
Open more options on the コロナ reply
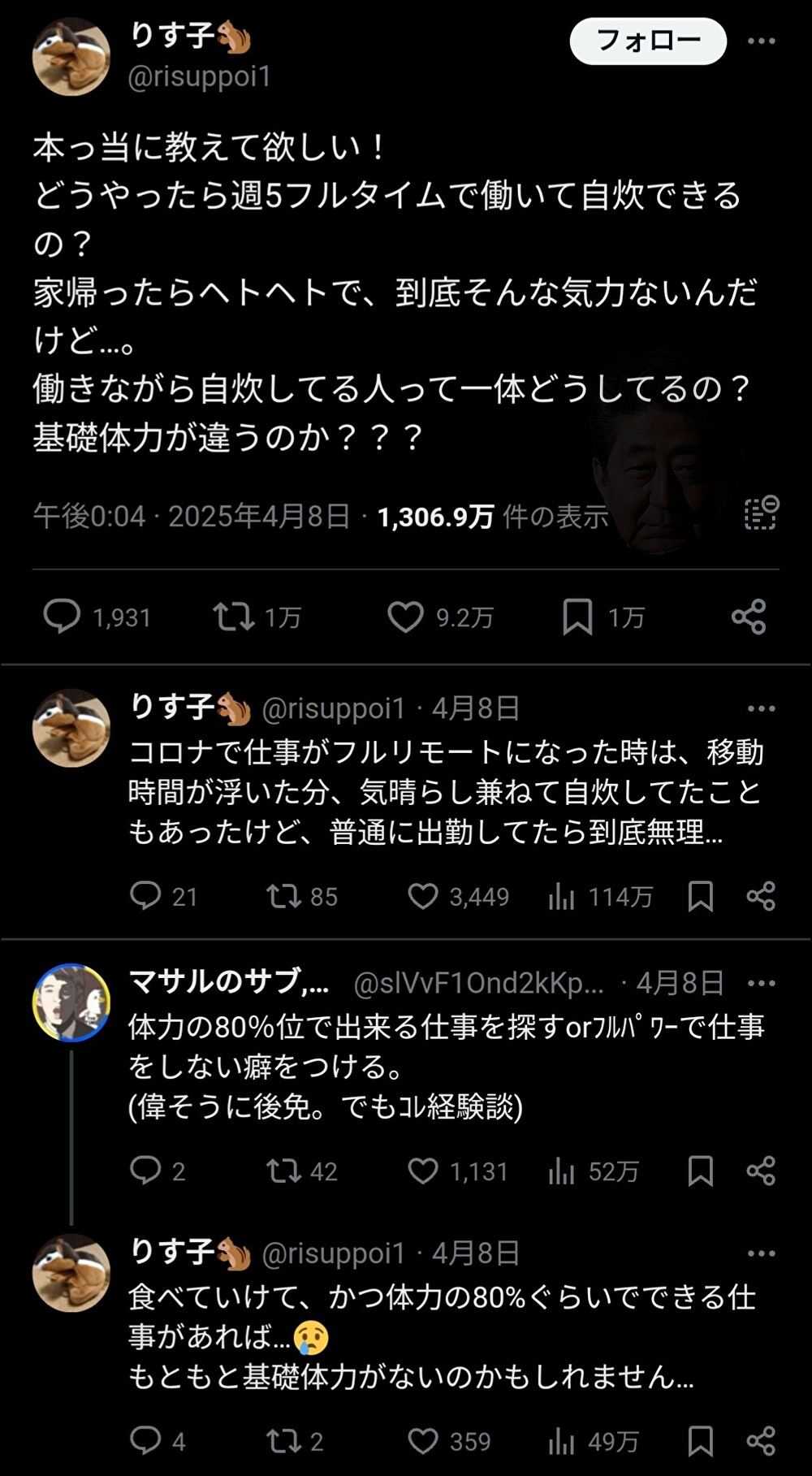coord(761,708)
